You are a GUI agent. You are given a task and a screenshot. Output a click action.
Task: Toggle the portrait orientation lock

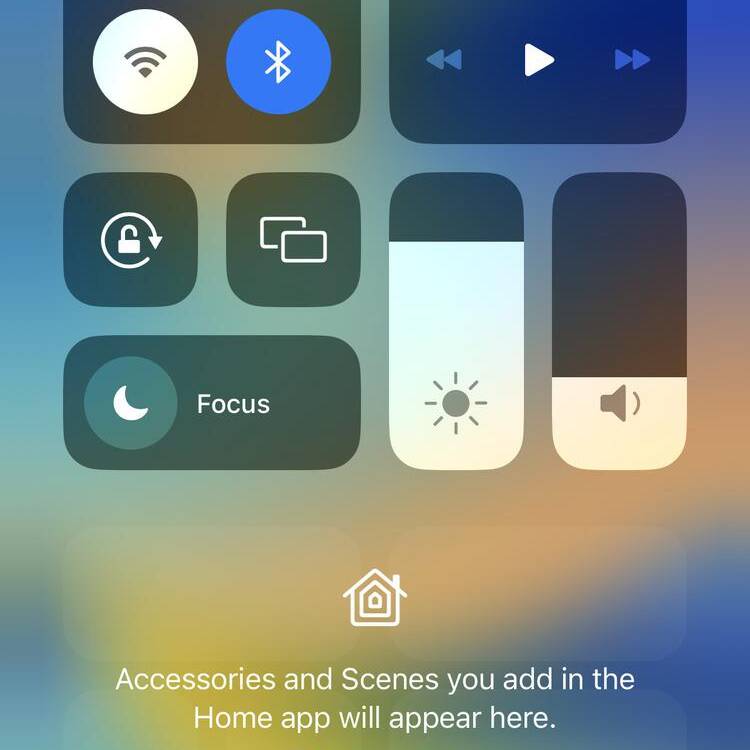point(131,240)
